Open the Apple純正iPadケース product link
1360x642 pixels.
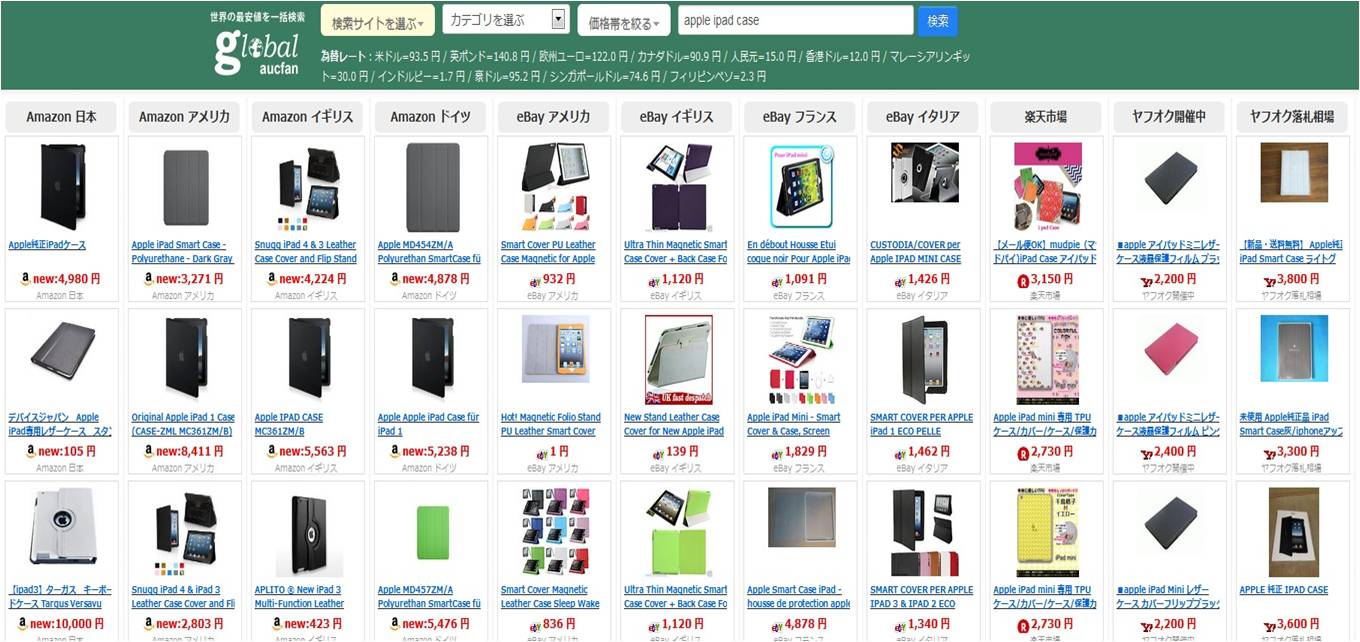(x=47, y=245)
